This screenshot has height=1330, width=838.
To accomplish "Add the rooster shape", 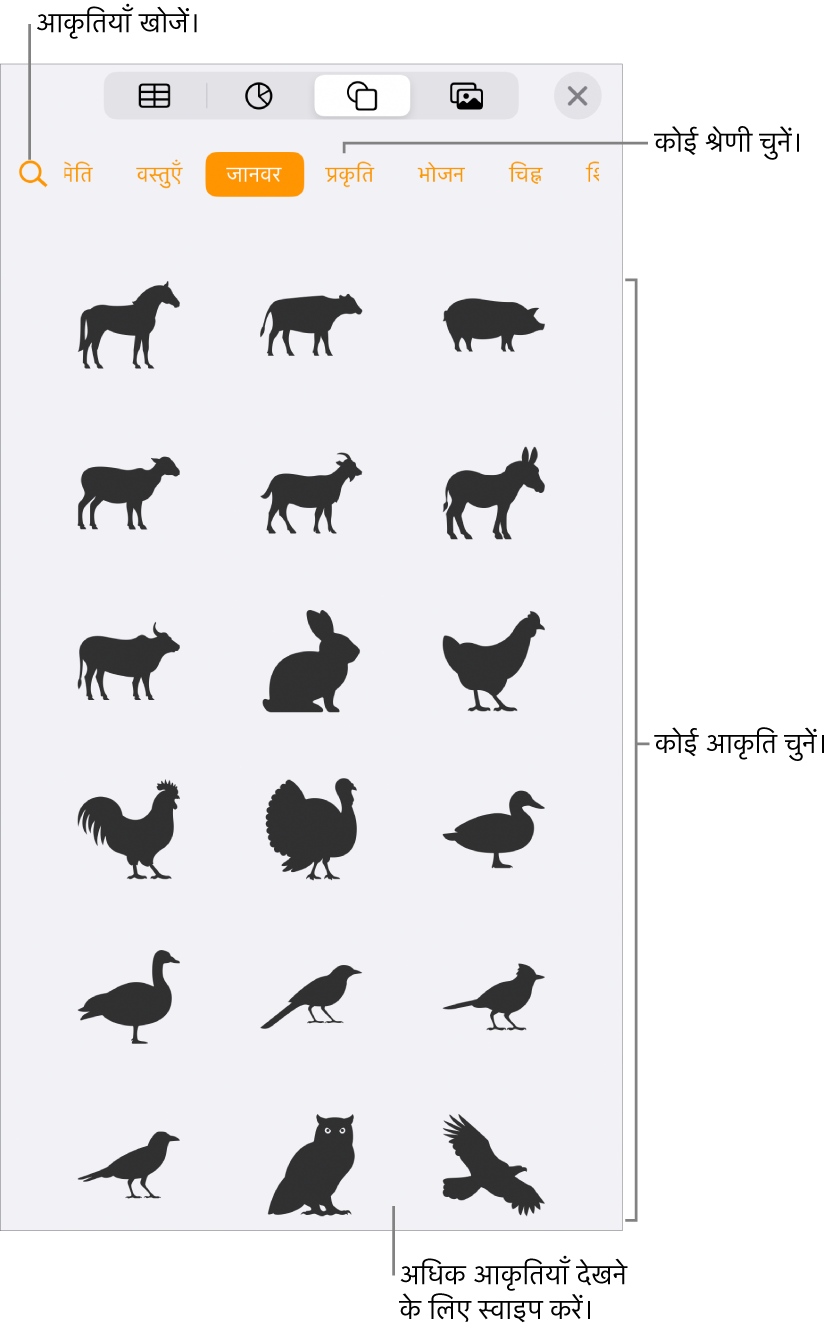I will click(129, 829).
